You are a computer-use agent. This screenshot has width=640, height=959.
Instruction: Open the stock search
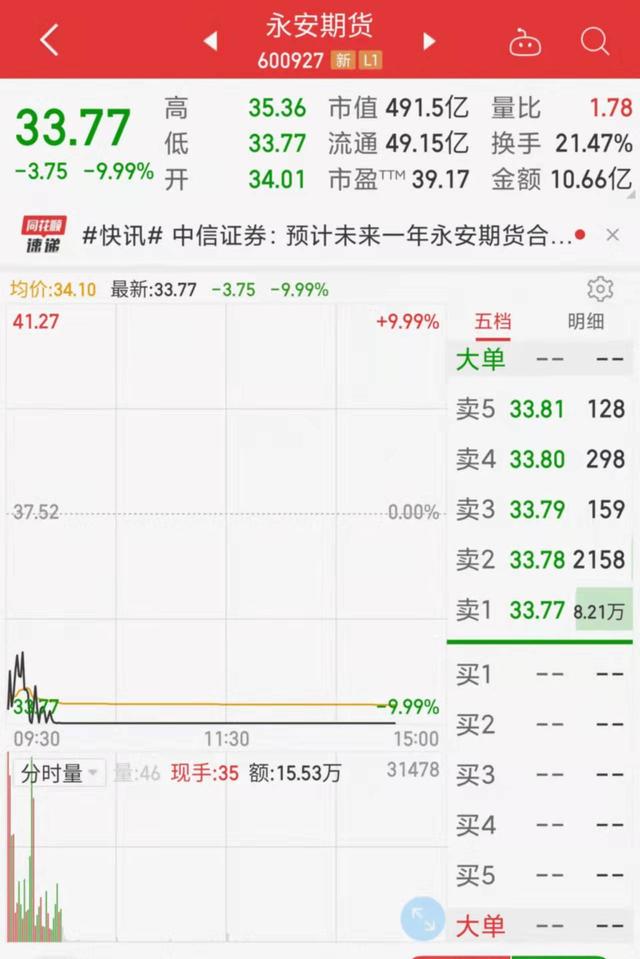point(595,41)
